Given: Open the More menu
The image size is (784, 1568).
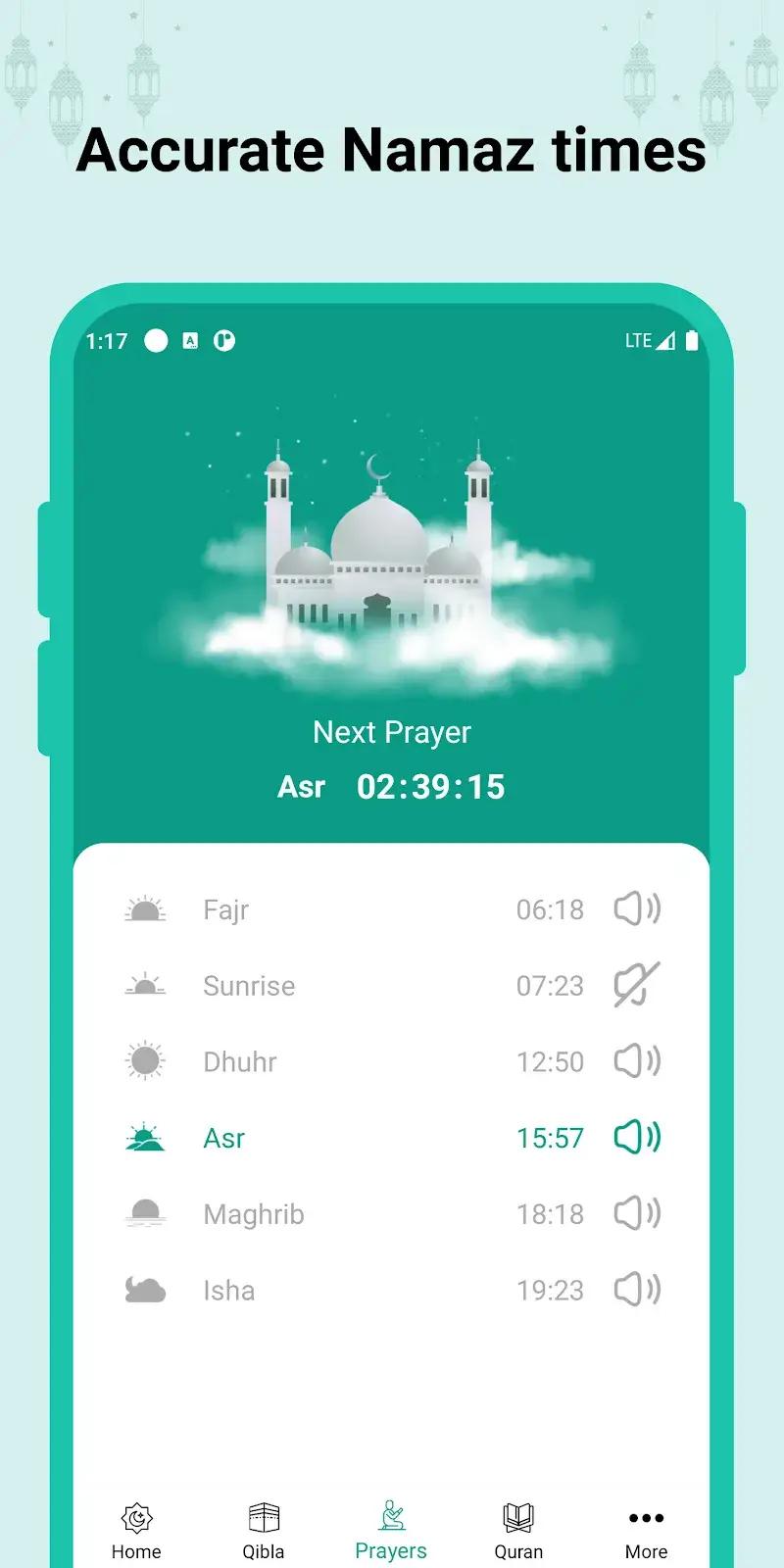Looking at the screenshot, I should pyautogui.click(x=645, y=1529).
